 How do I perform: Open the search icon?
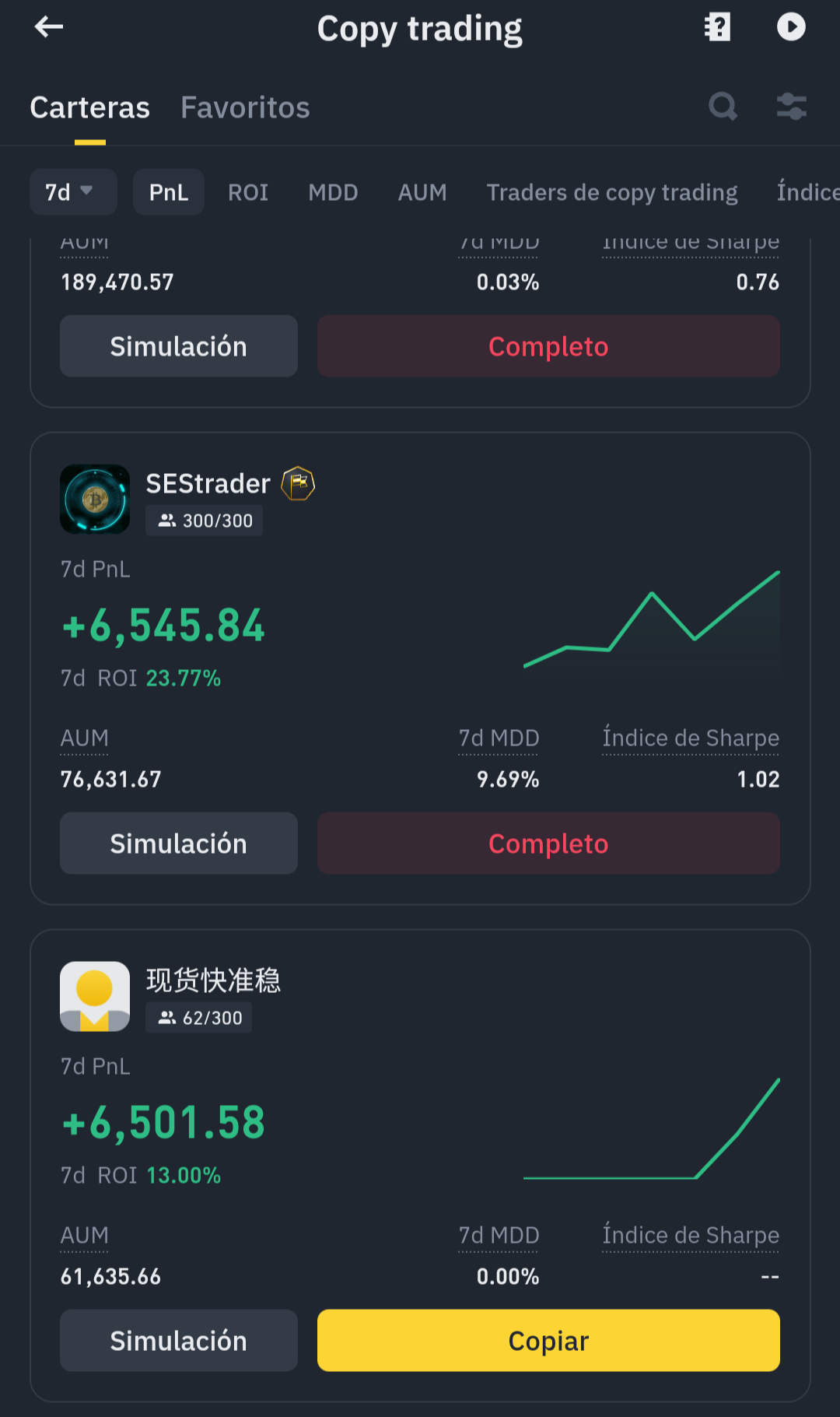723,107
